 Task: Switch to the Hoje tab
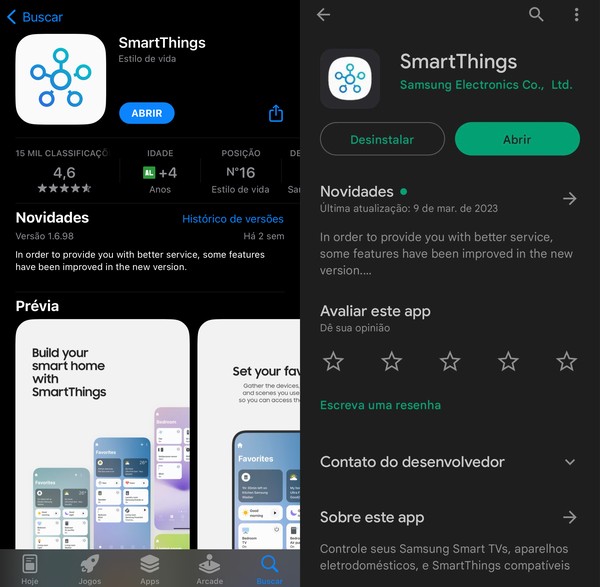point(30,566)
